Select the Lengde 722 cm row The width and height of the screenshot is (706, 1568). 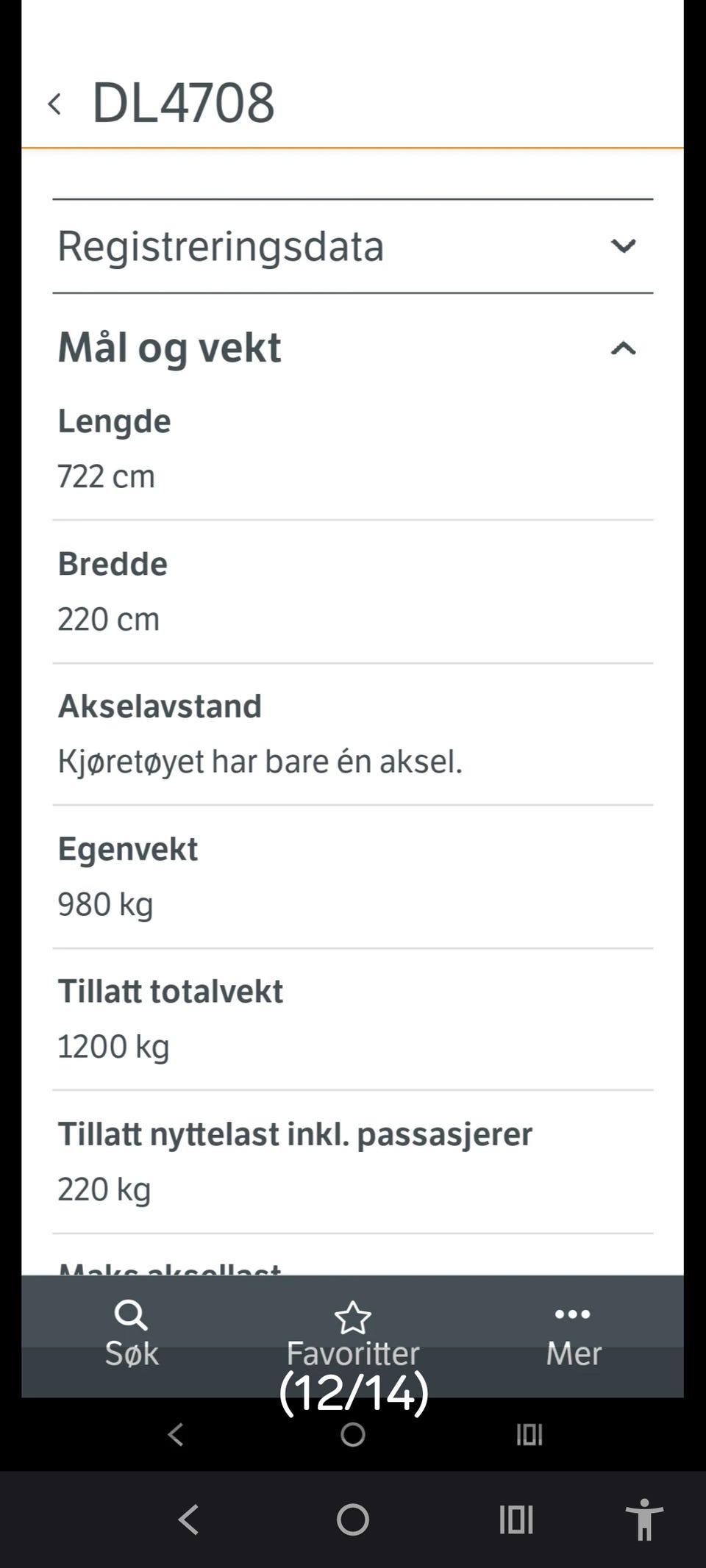click(353, 448)
